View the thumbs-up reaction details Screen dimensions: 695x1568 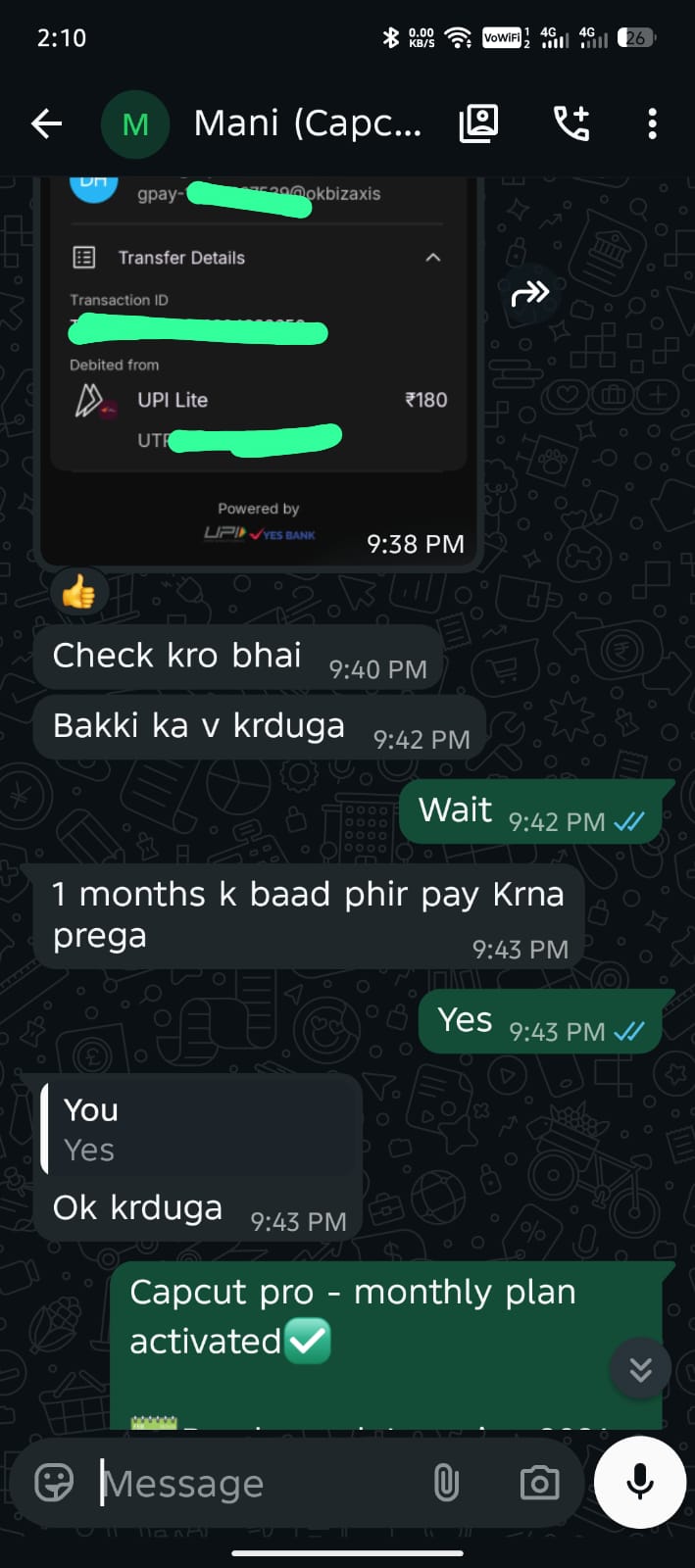78,591
